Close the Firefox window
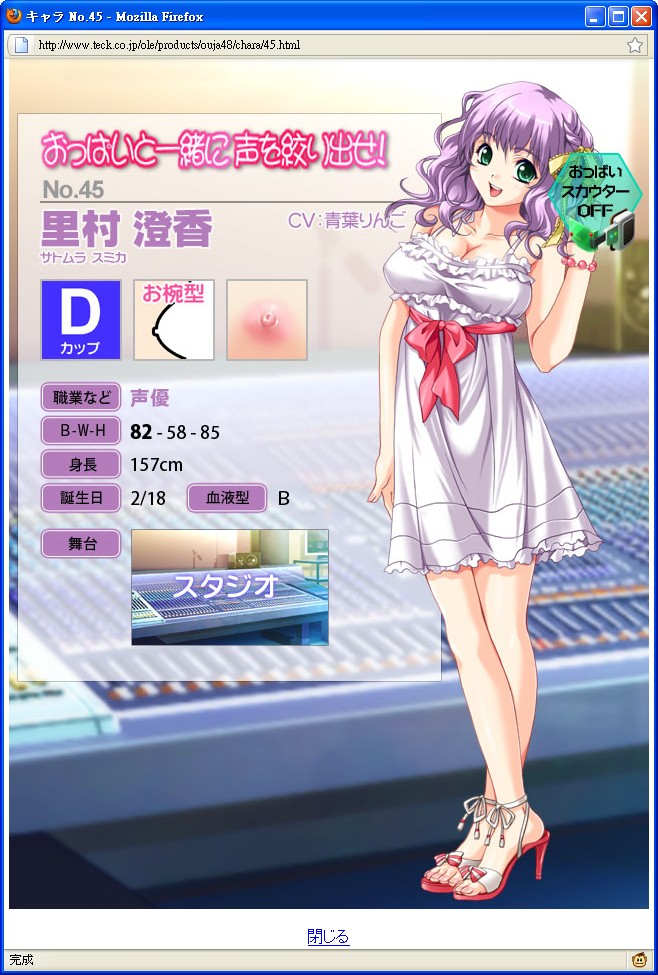 [x=641, y=16]
